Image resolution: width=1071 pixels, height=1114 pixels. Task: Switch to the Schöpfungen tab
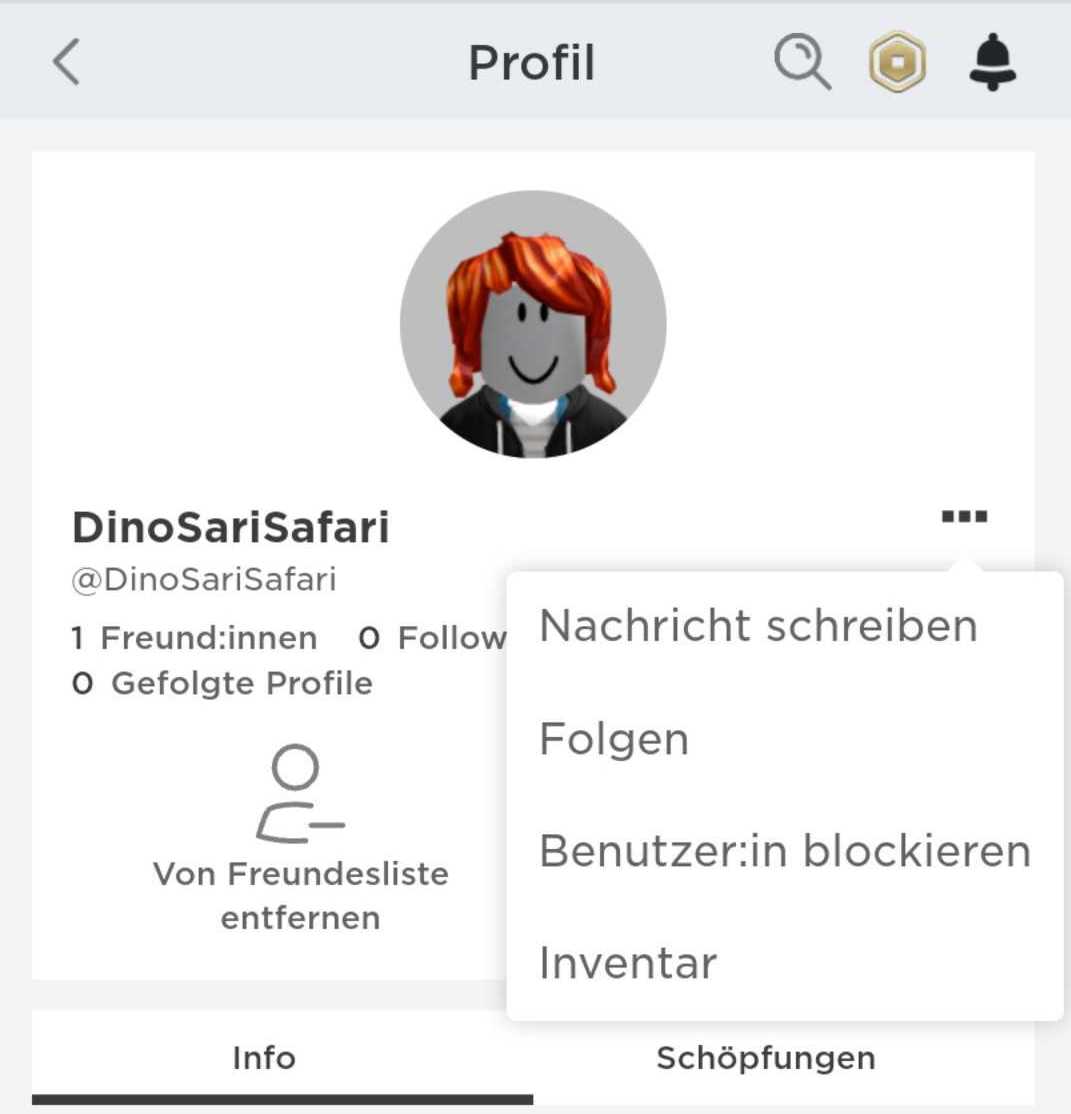click(x=766, y=1058)
